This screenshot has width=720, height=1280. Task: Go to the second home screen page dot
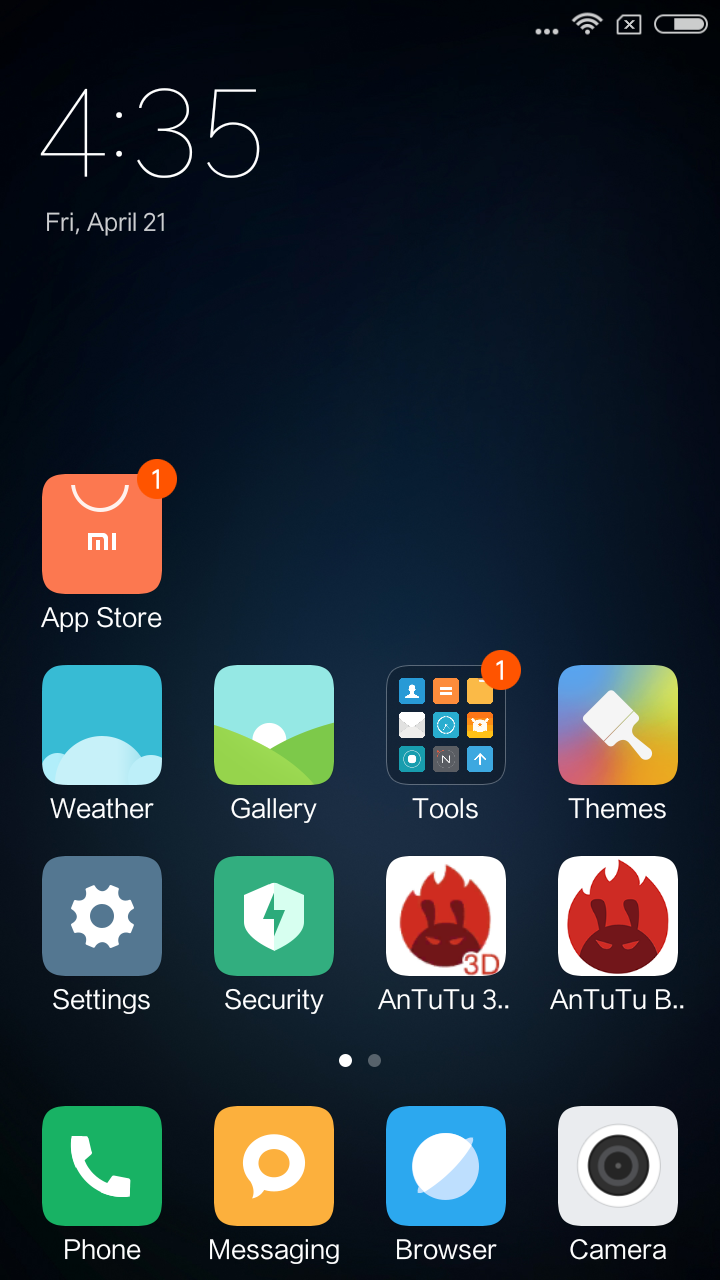[x=374, y=1061]
